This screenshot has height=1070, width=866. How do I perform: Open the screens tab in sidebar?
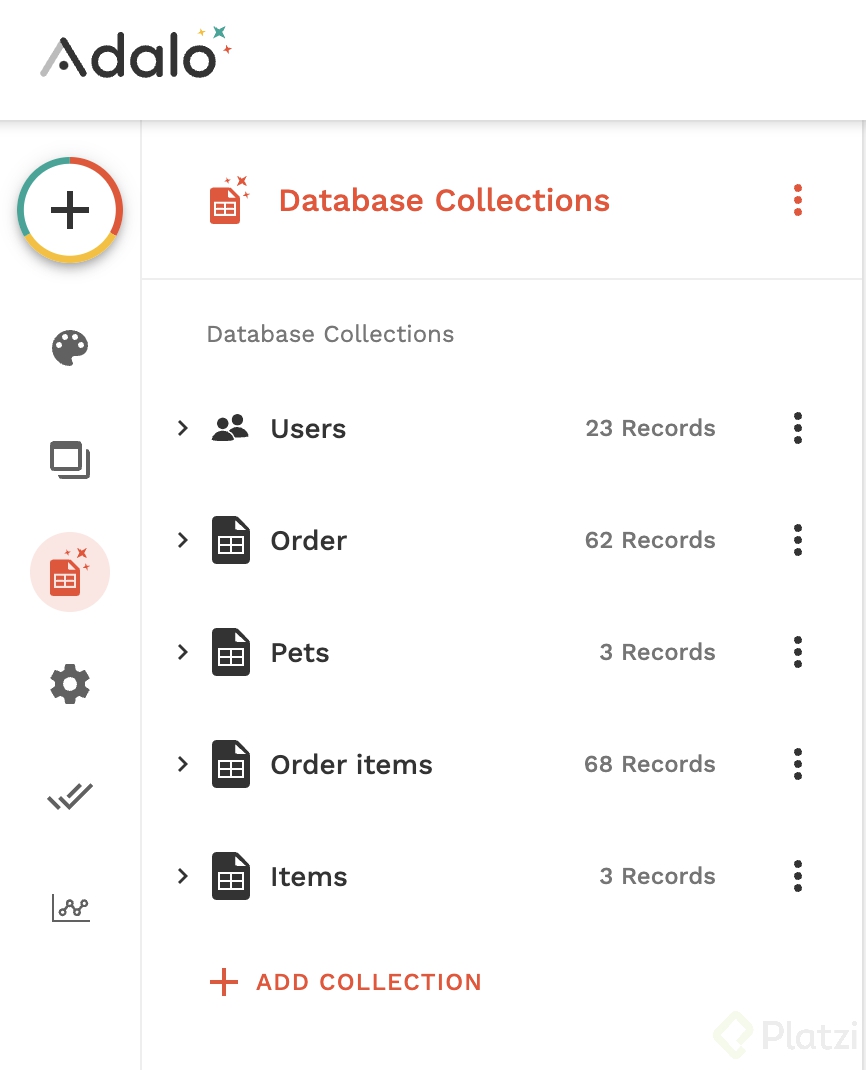70,461
